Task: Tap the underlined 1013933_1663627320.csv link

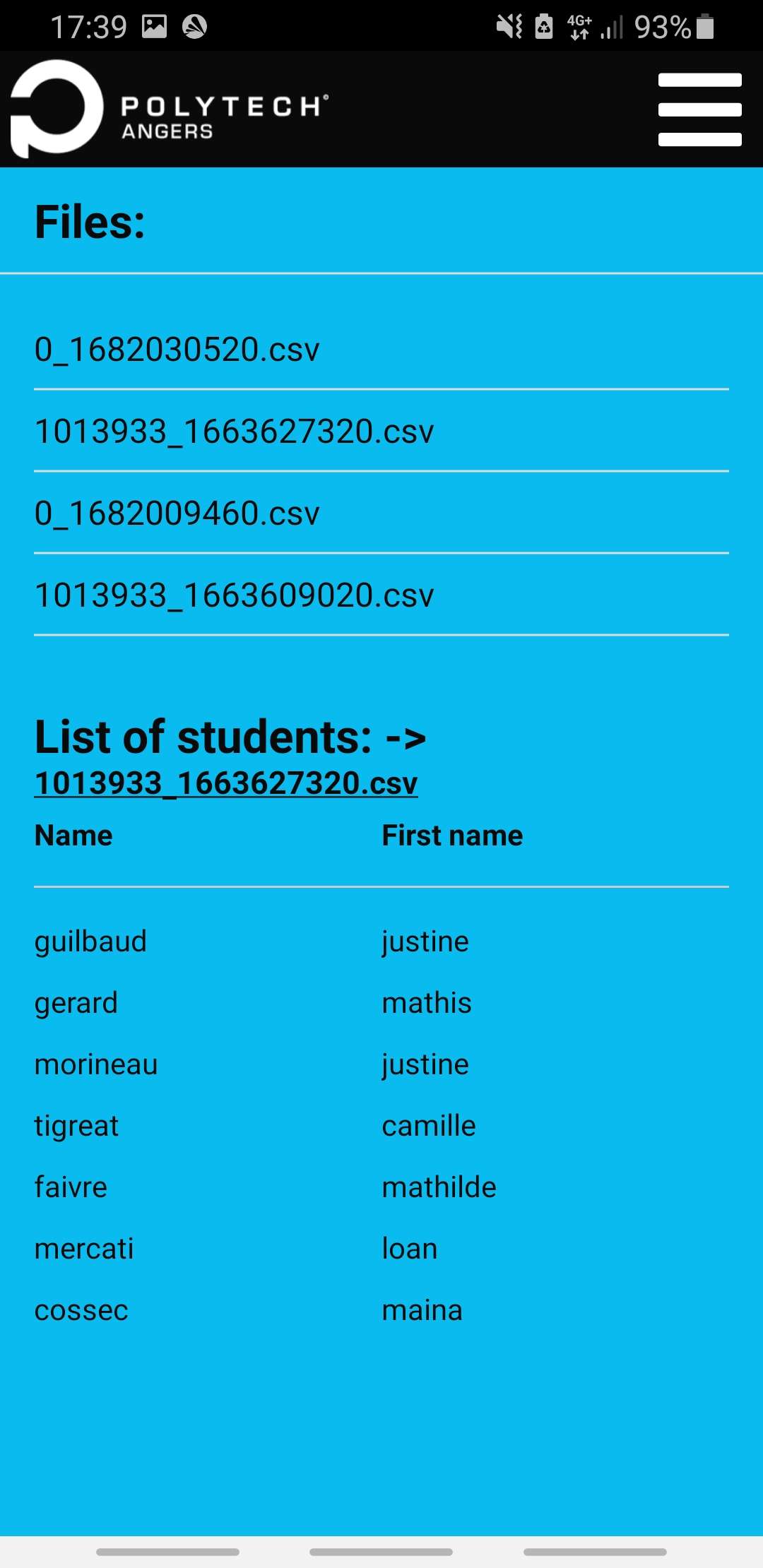Action: [226, 783]
